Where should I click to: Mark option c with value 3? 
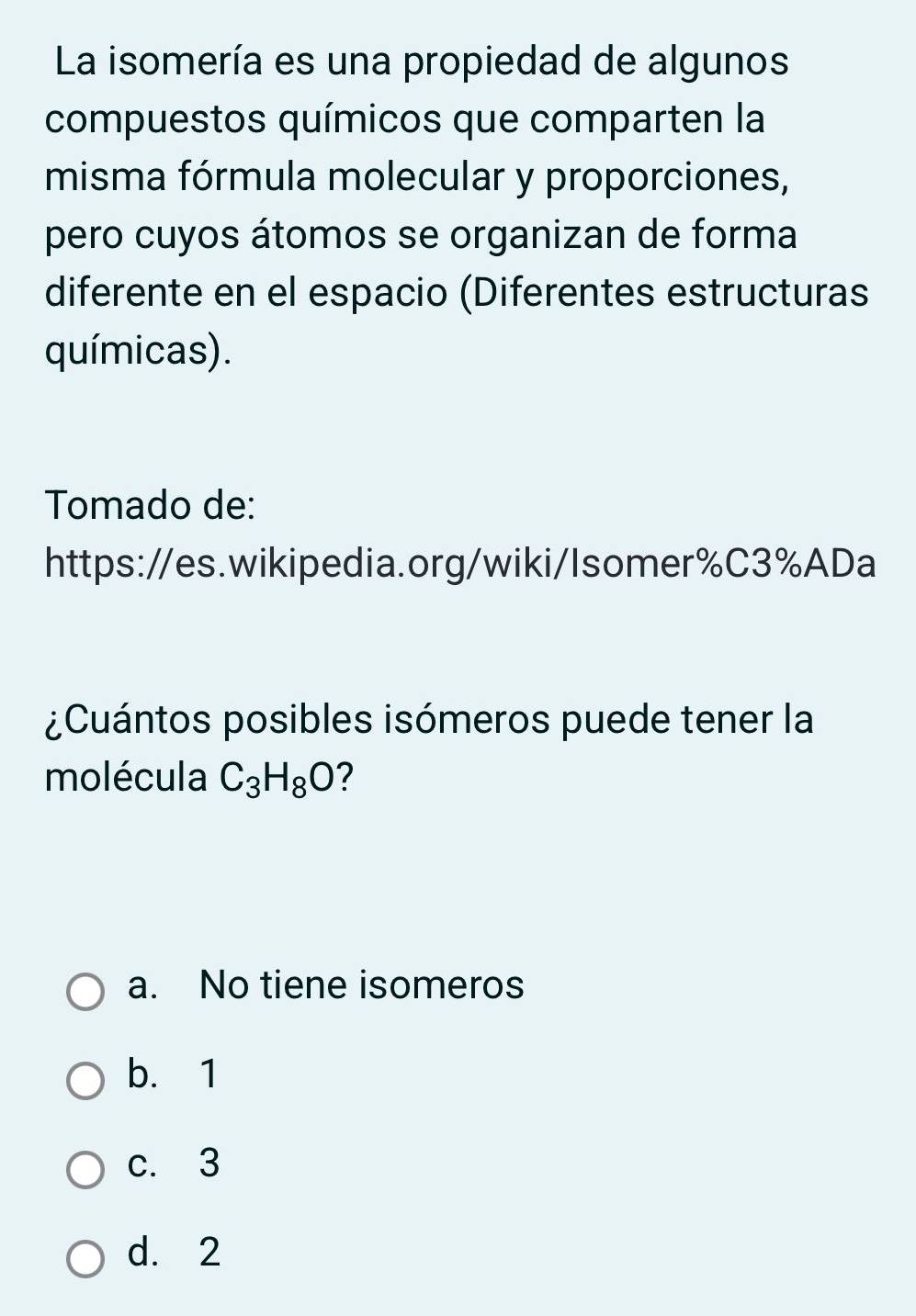[x=86, y=1169]
